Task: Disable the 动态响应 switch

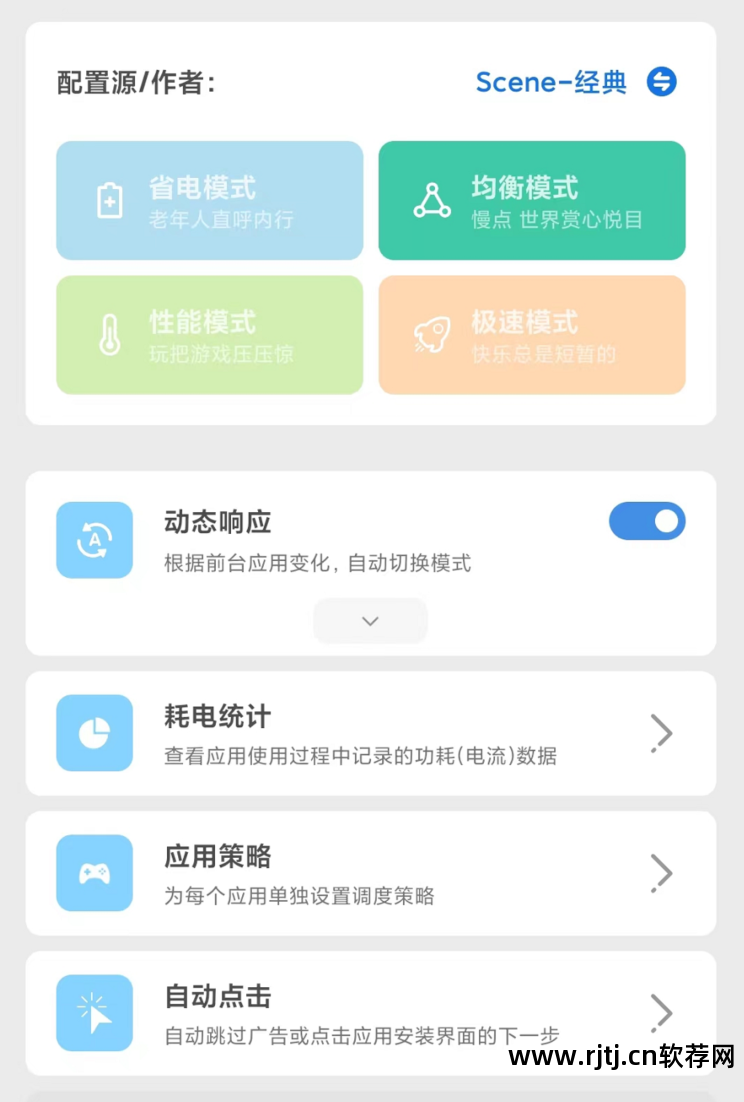Action: [x=647, y=521]
